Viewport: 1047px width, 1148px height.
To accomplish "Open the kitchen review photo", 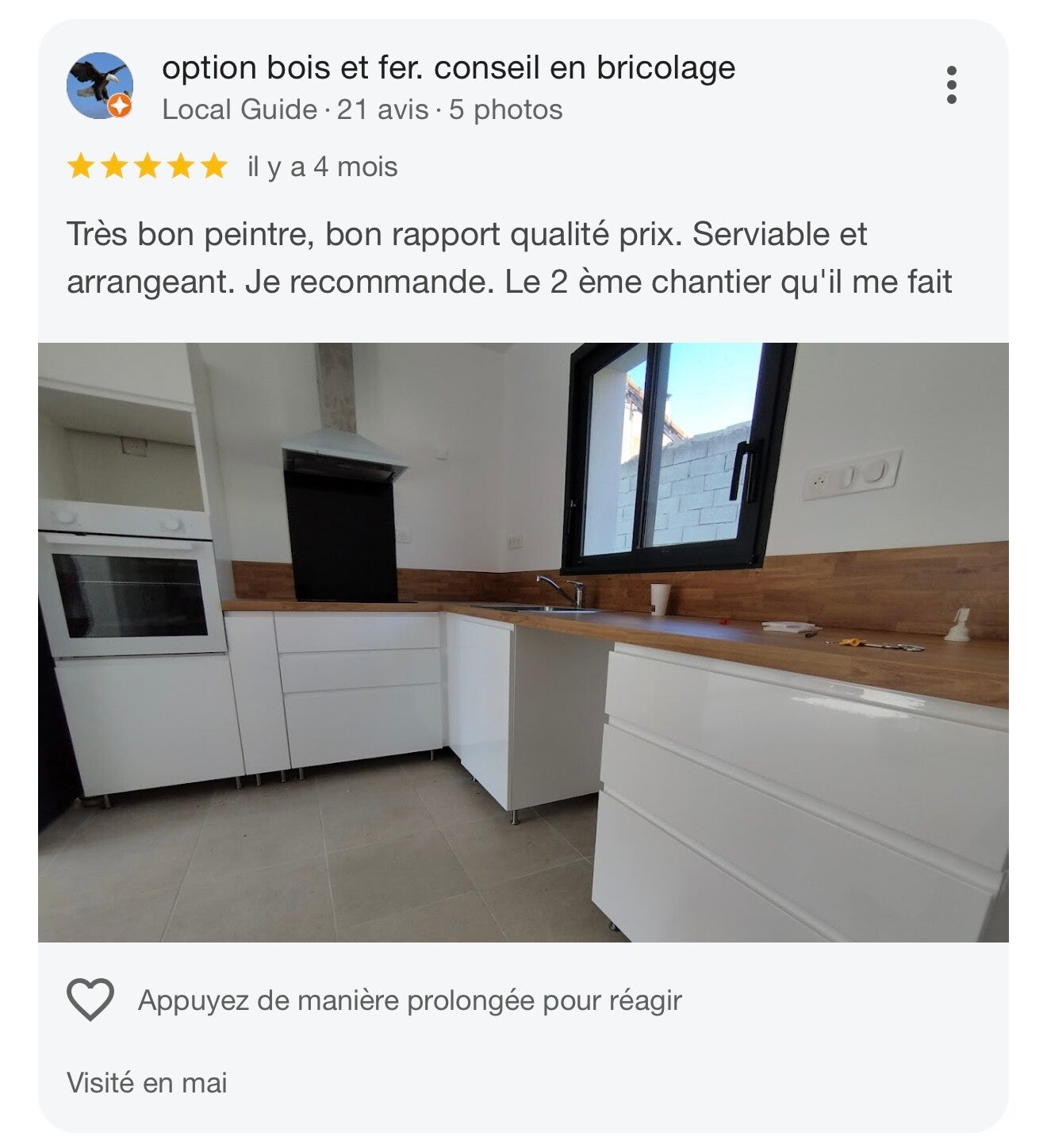I will pos(523,642).
